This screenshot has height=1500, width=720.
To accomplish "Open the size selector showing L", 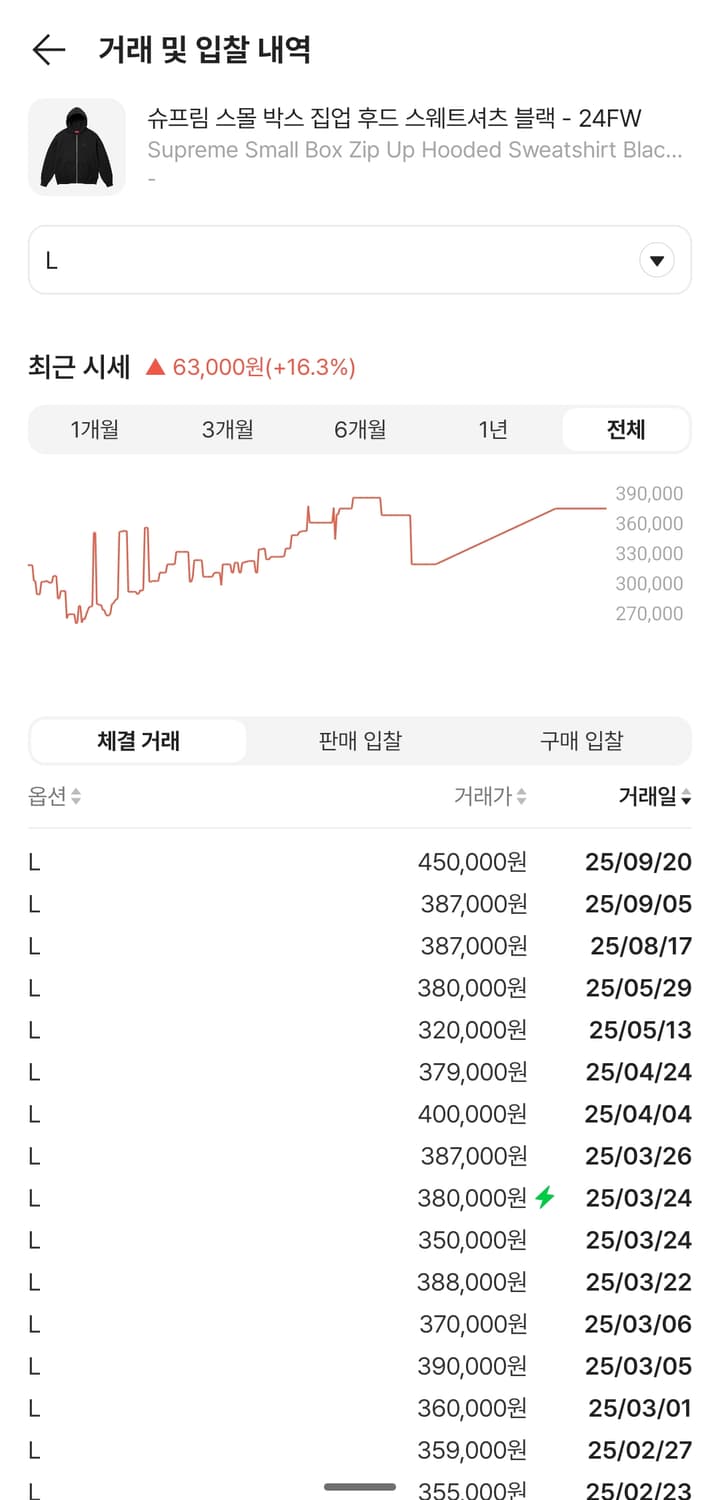I will pyautogui.click(x=360, y=259).
